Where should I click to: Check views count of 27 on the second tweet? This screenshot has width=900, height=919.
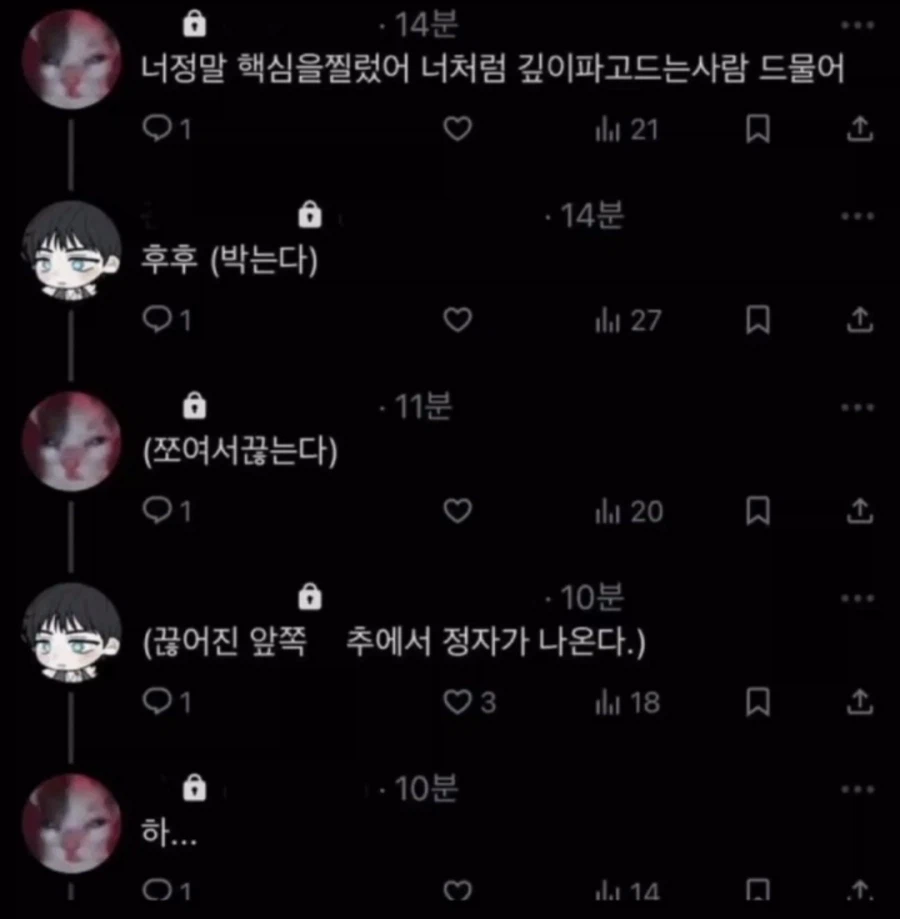(625, 318)
